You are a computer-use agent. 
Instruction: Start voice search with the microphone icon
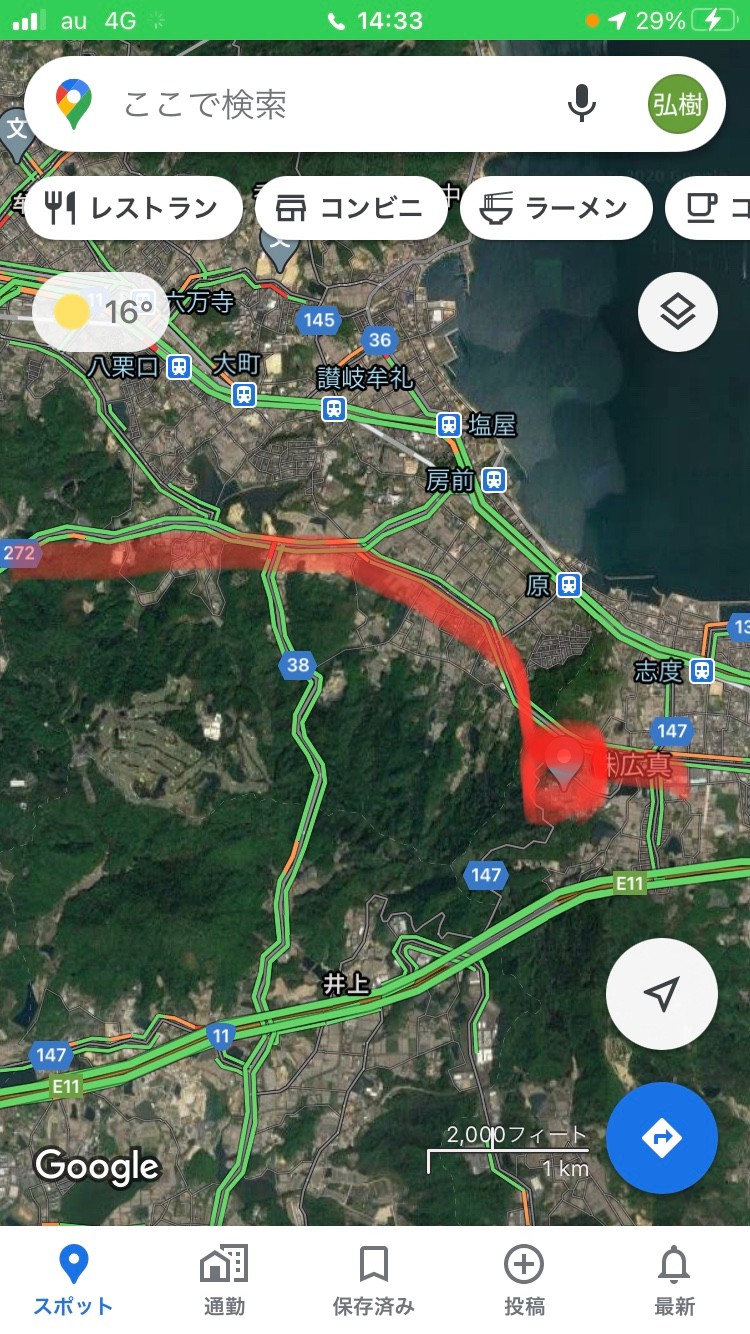click(581, 104)
